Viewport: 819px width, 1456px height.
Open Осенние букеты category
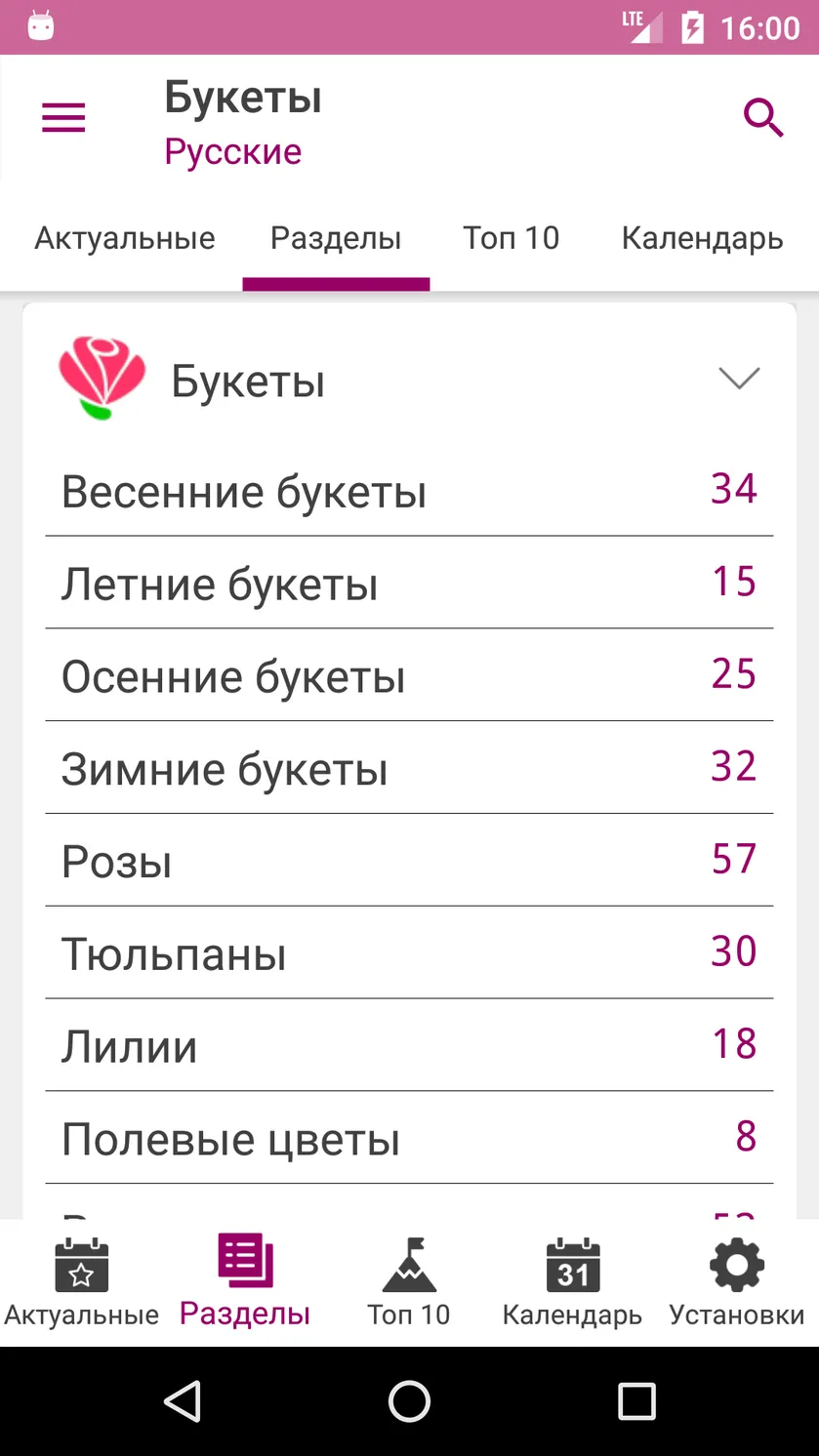coord(409,675)
